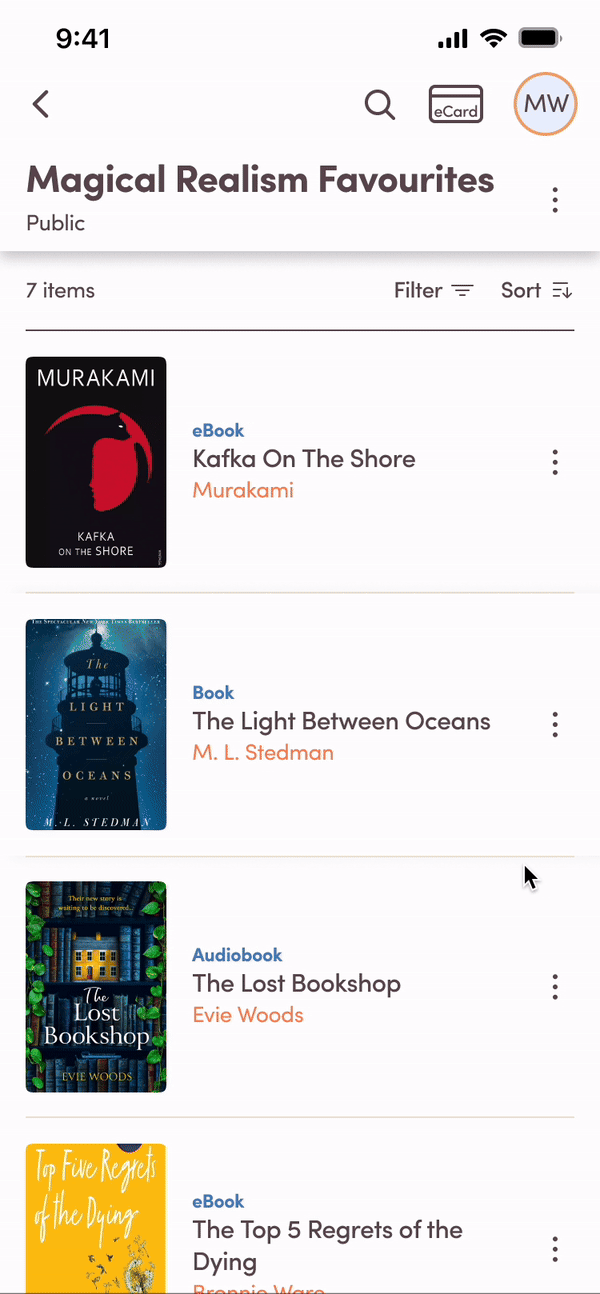The image size is (600, 1294).
Task: Open more options for The Lost Bookshop
Action: coord(555,987)
